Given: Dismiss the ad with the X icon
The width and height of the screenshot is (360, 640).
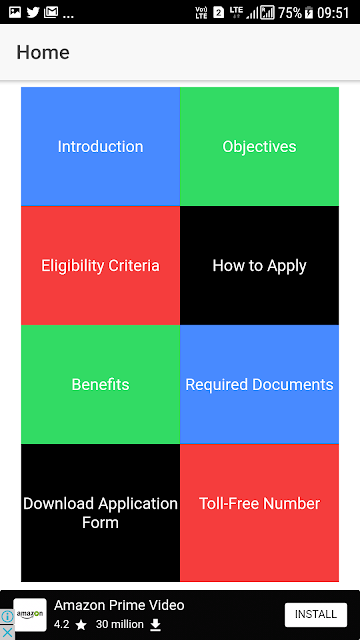Looking at the screenshot, I should (7, 632).
